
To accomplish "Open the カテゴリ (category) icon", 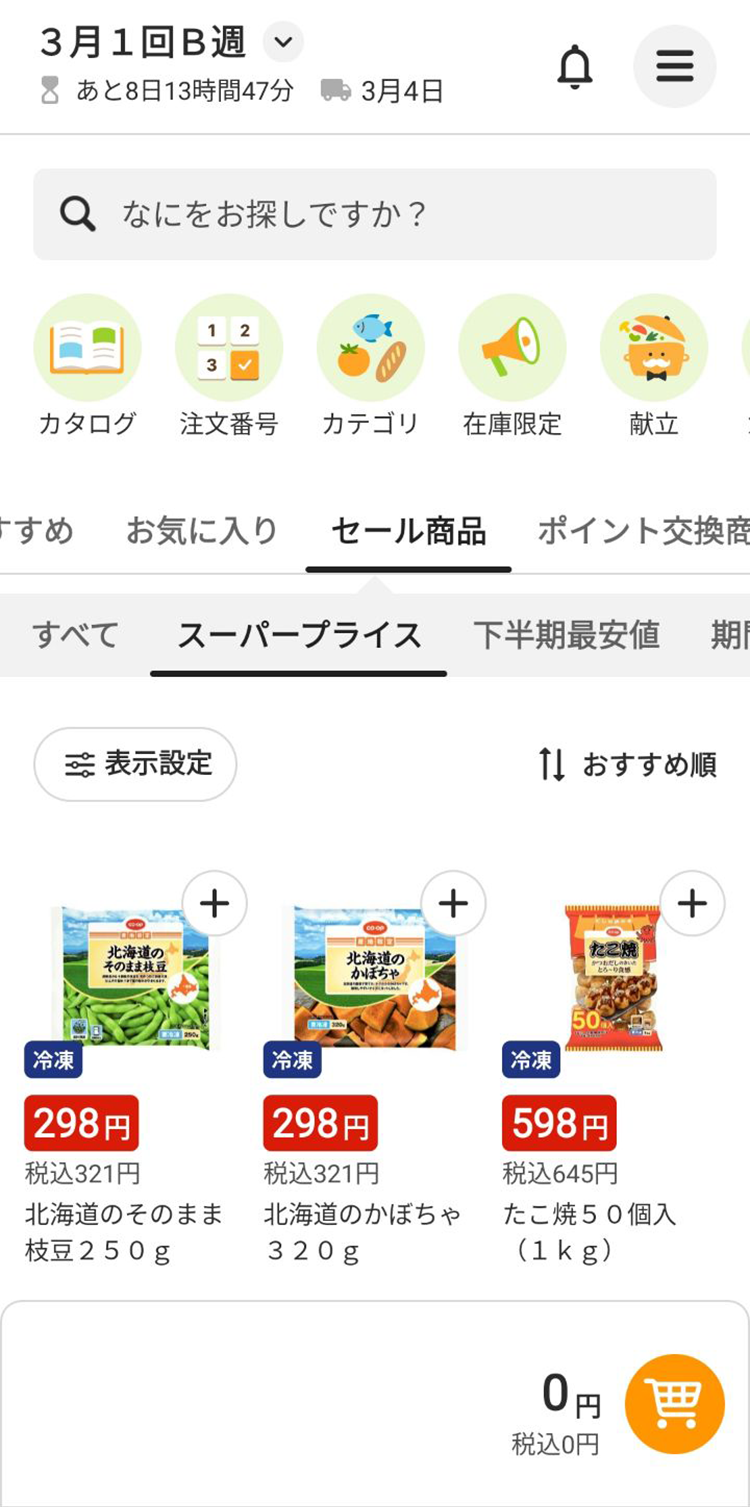I will tap(370, 346).
